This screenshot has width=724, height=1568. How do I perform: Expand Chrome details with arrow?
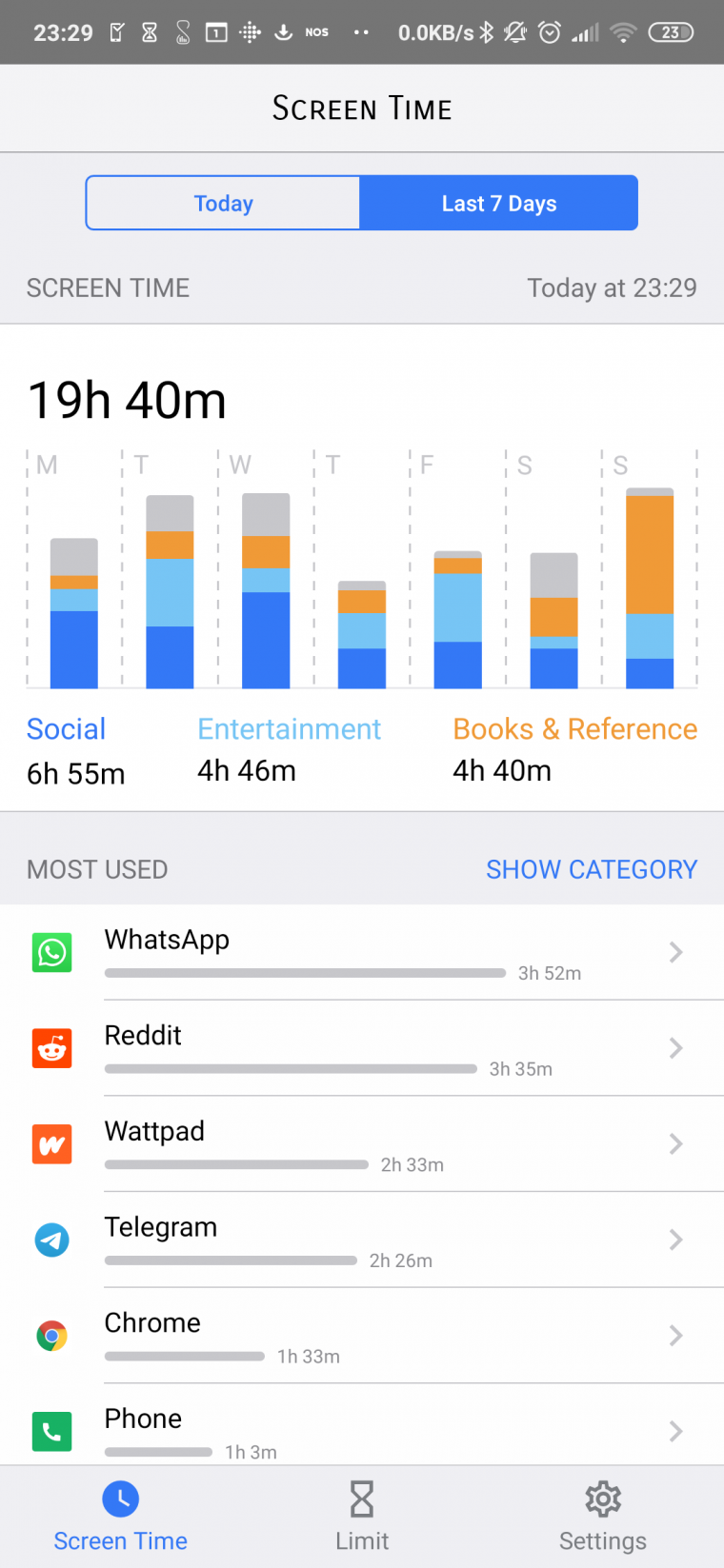click(x=676, y=1336)
